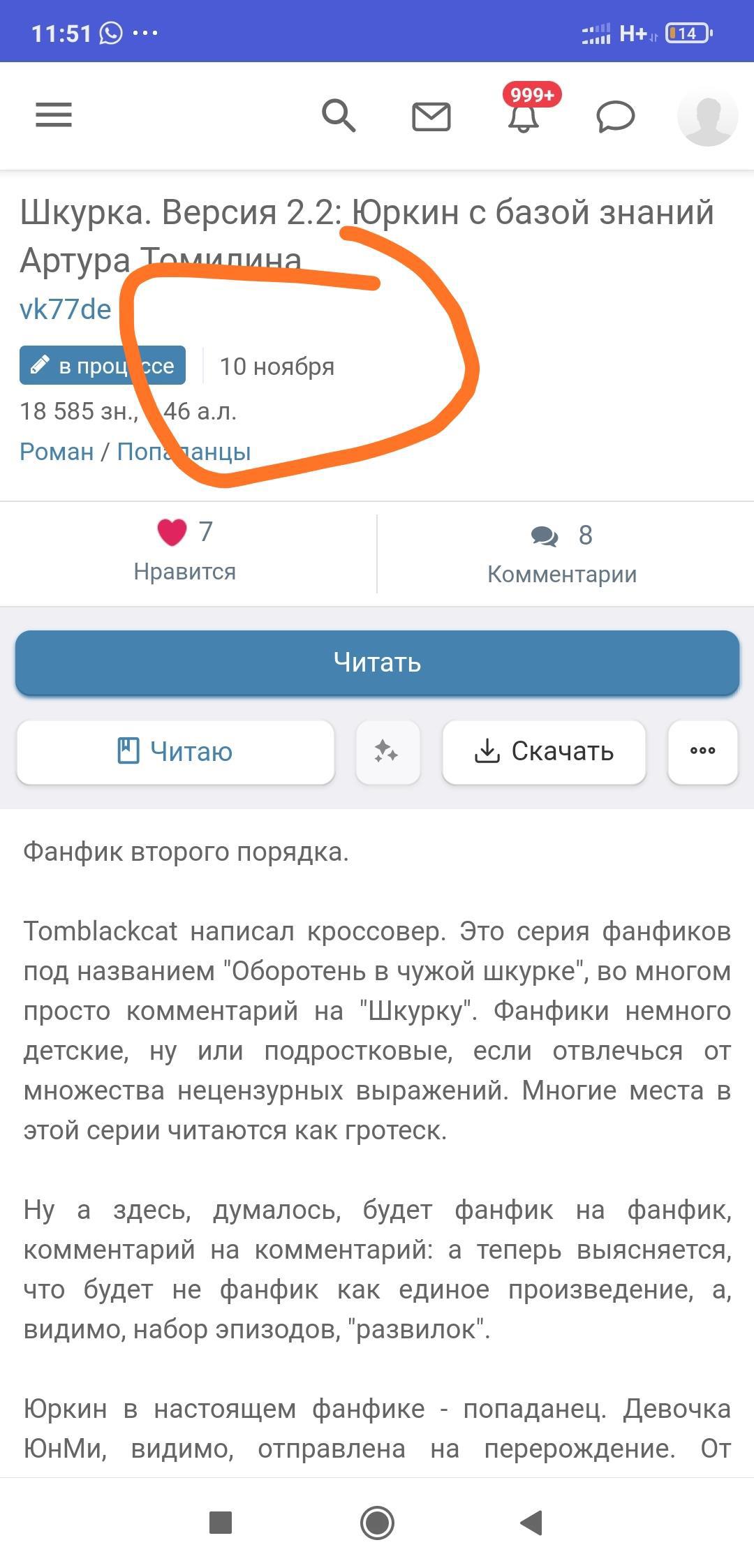Screen dimensions: 754x1568
Task: Tap the sparkle stars button
Action: (x=387, y=752)
